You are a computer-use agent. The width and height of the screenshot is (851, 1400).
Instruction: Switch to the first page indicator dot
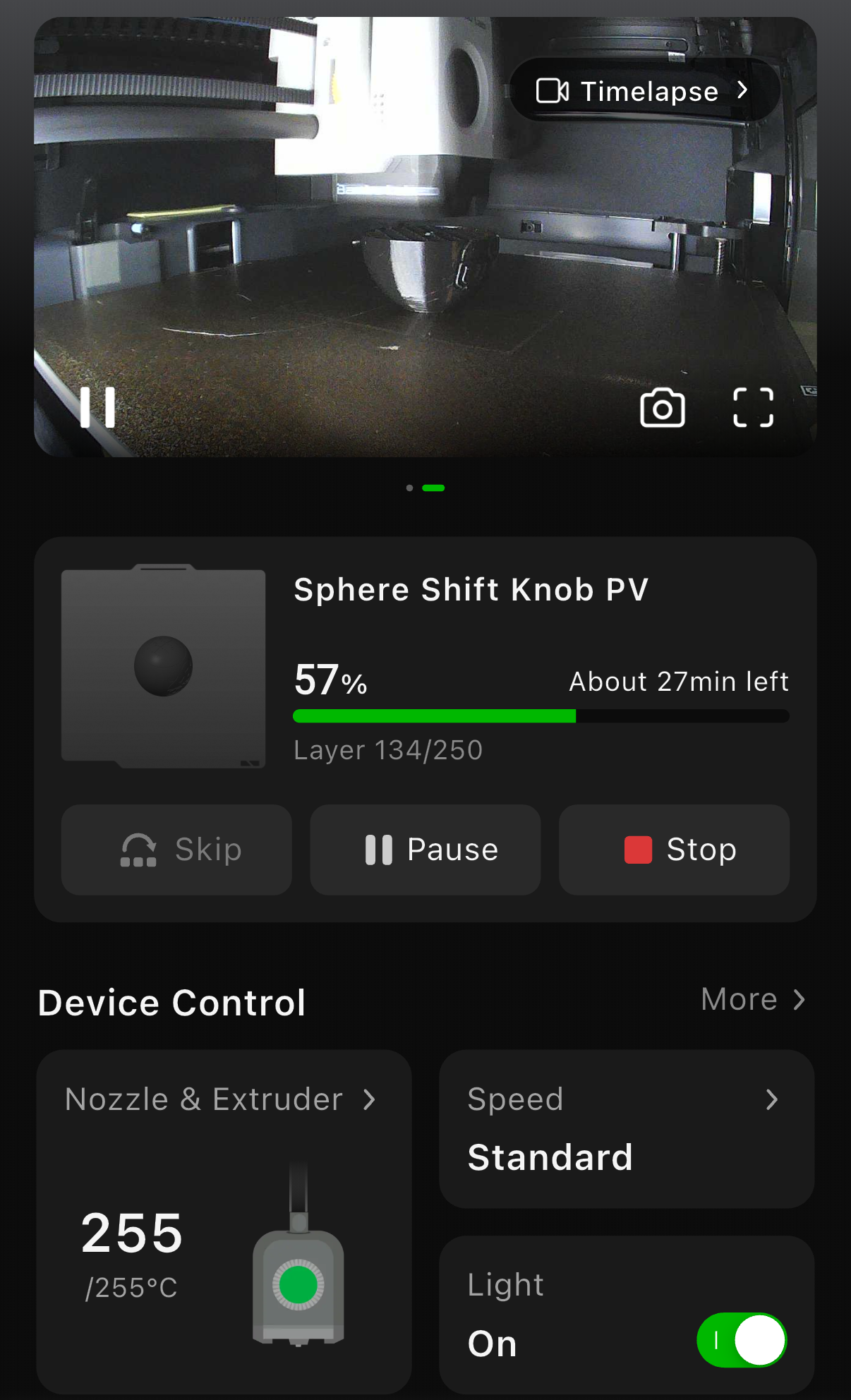point(409,488)
